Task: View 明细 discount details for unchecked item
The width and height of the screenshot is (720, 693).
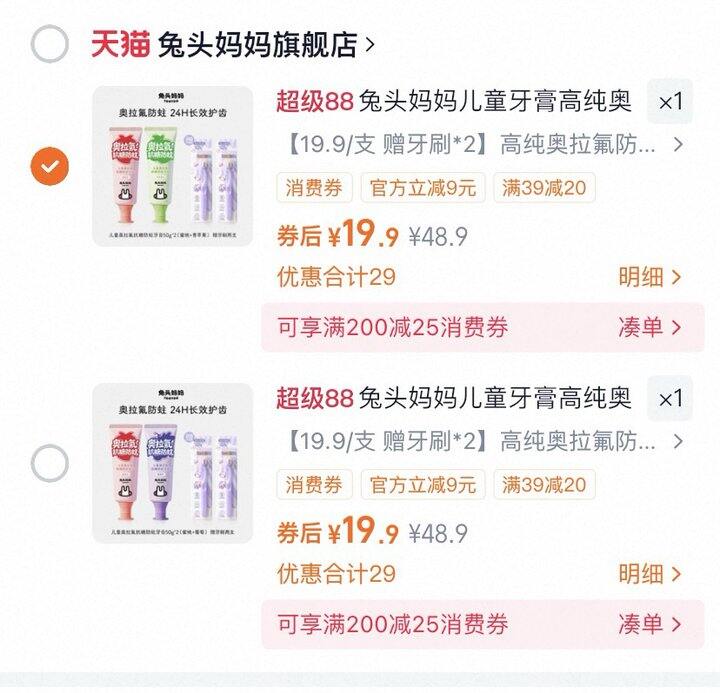Action: point(649,574)
